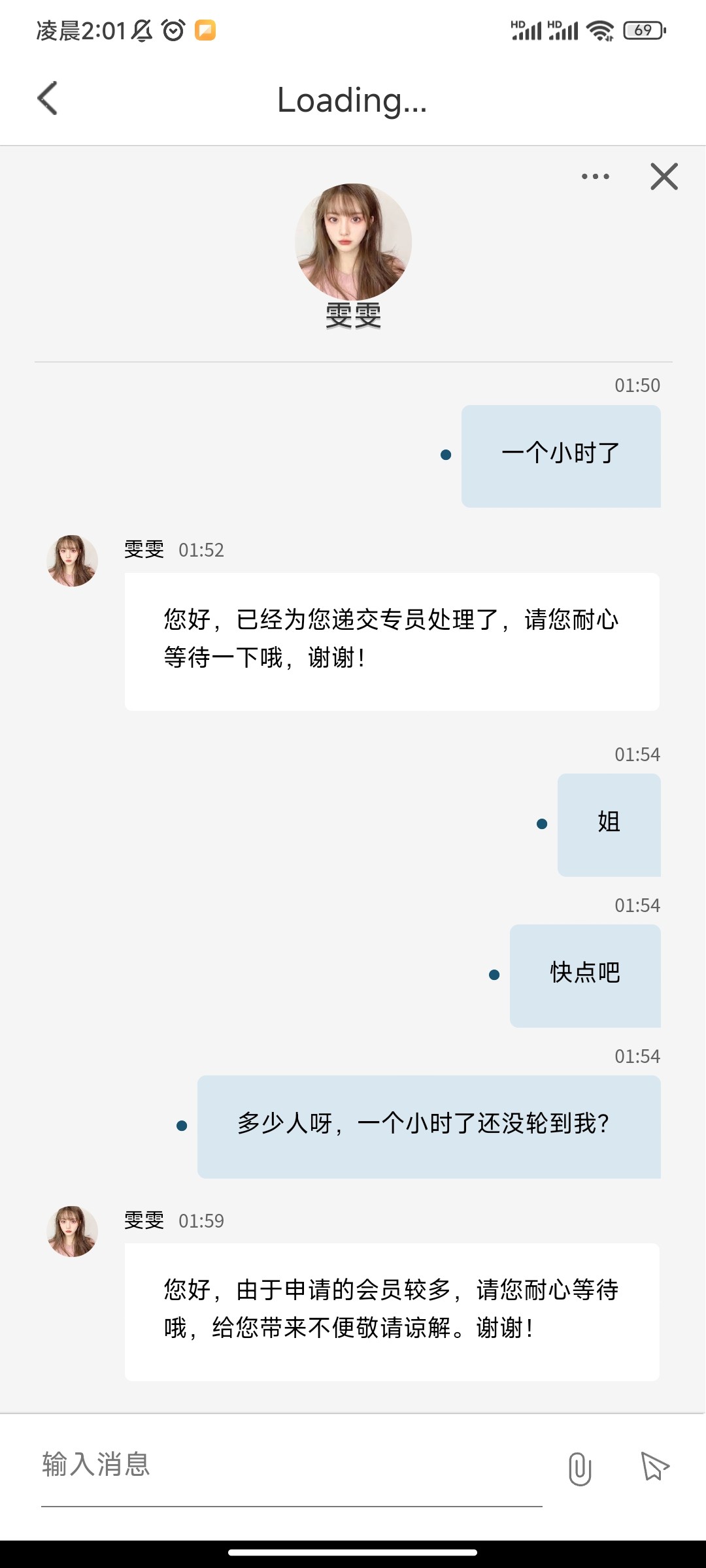Tap the 输入消息 message input field

point(291,1465)
